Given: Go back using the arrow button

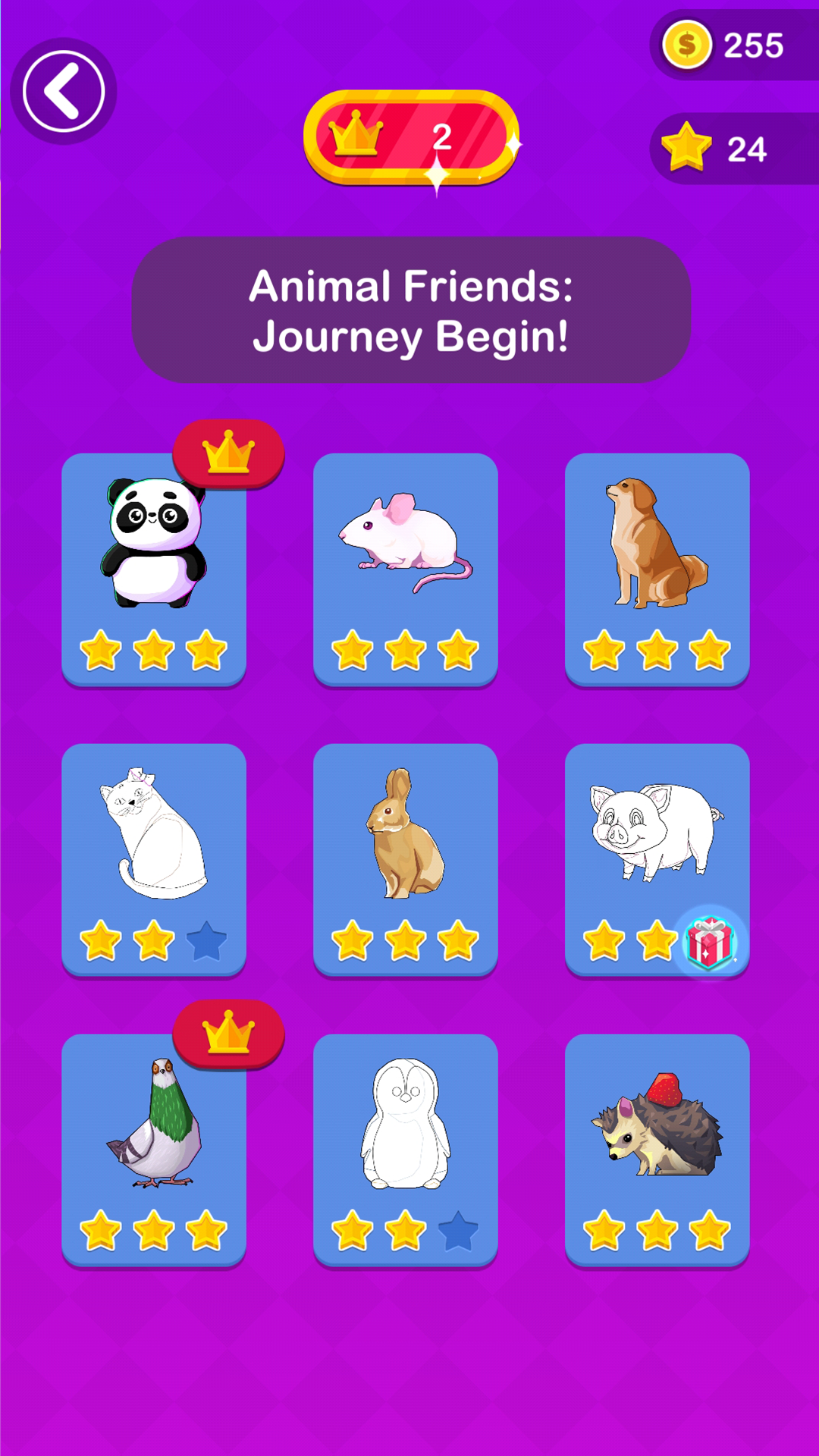Looking at the screenshot, I should pyautogui.click(x=64, y=91).
